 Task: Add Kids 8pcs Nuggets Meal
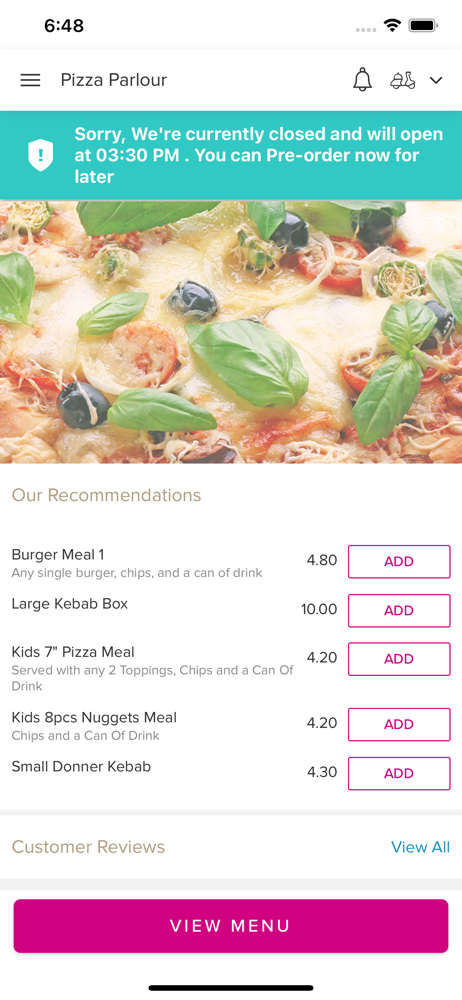pos(399,724)
